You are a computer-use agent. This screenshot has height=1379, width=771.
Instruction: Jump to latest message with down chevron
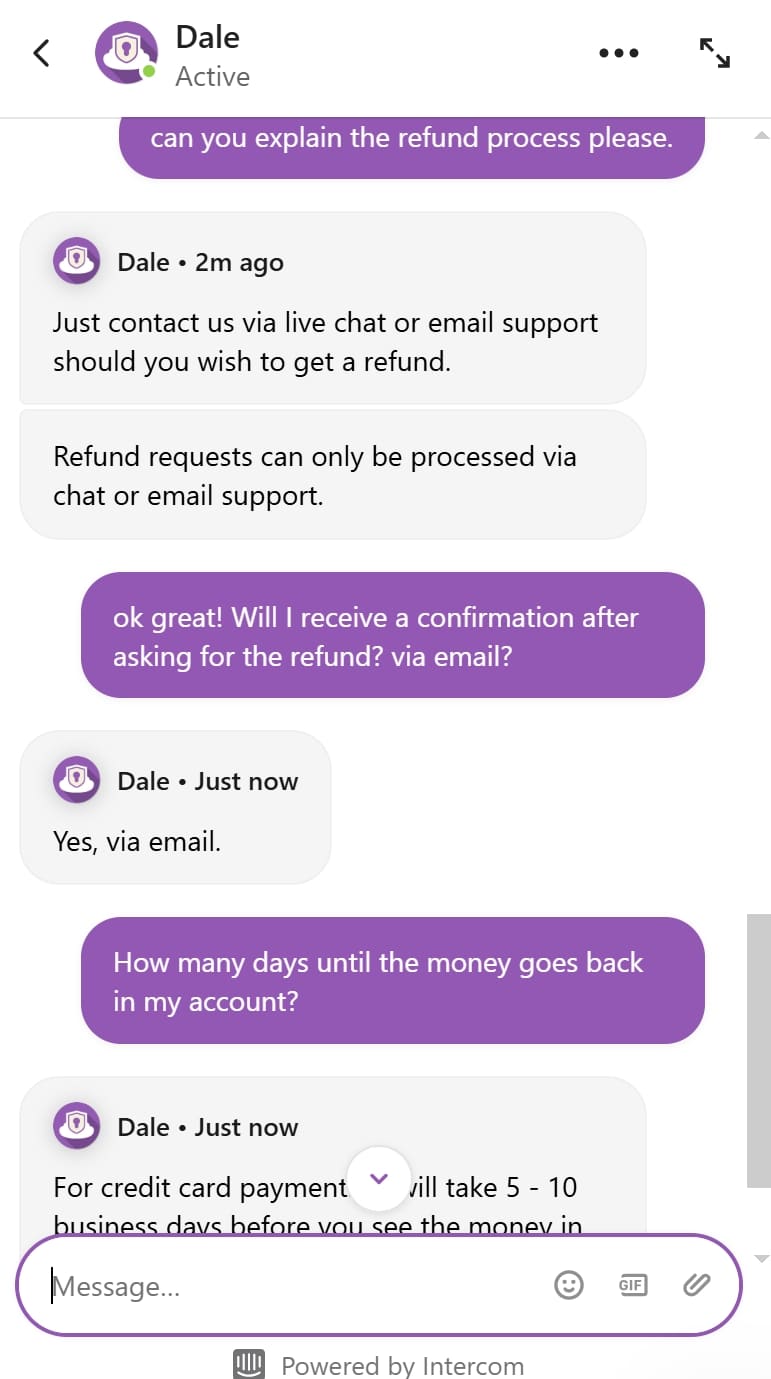click(x=379, y=1179)
